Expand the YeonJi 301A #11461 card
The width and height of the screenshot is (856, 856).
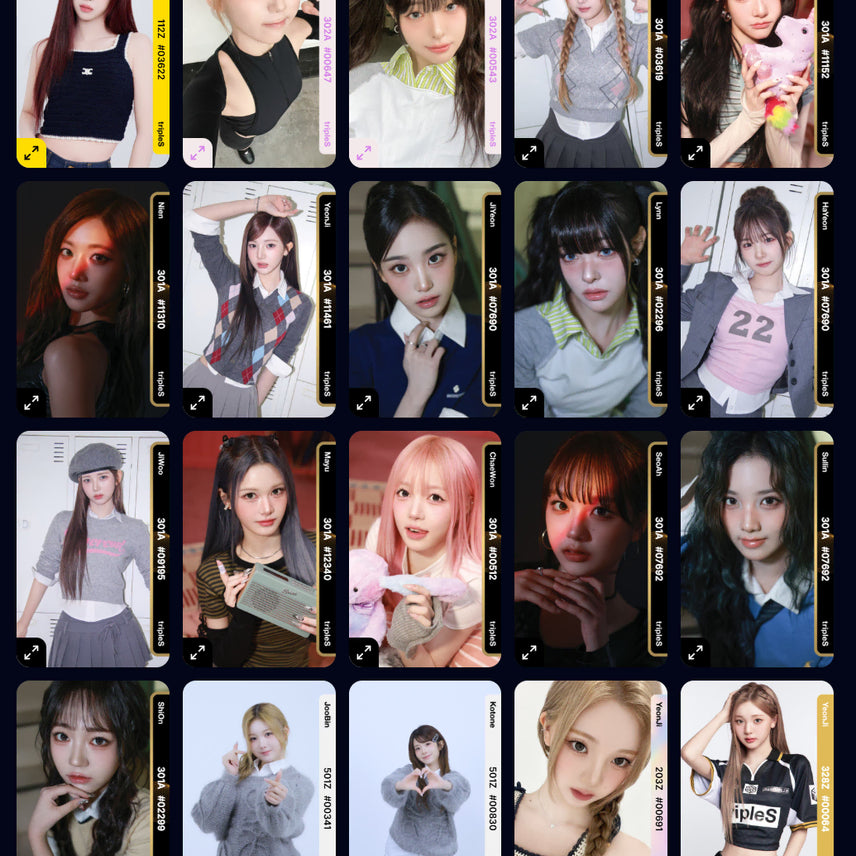[x=198, y=402]
